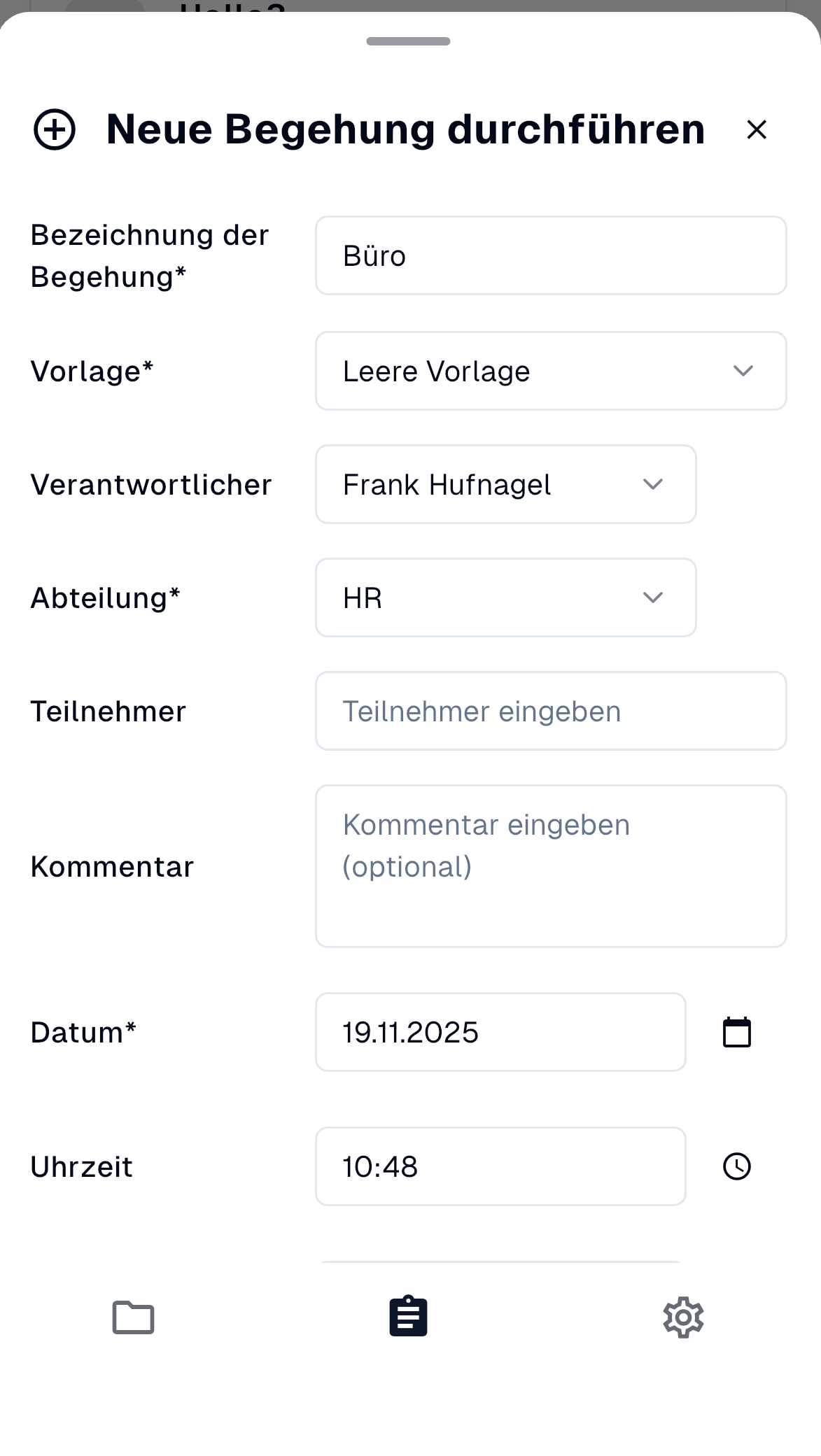
Task: Click the plus-circle icon next to title
Action: point(56,129)
